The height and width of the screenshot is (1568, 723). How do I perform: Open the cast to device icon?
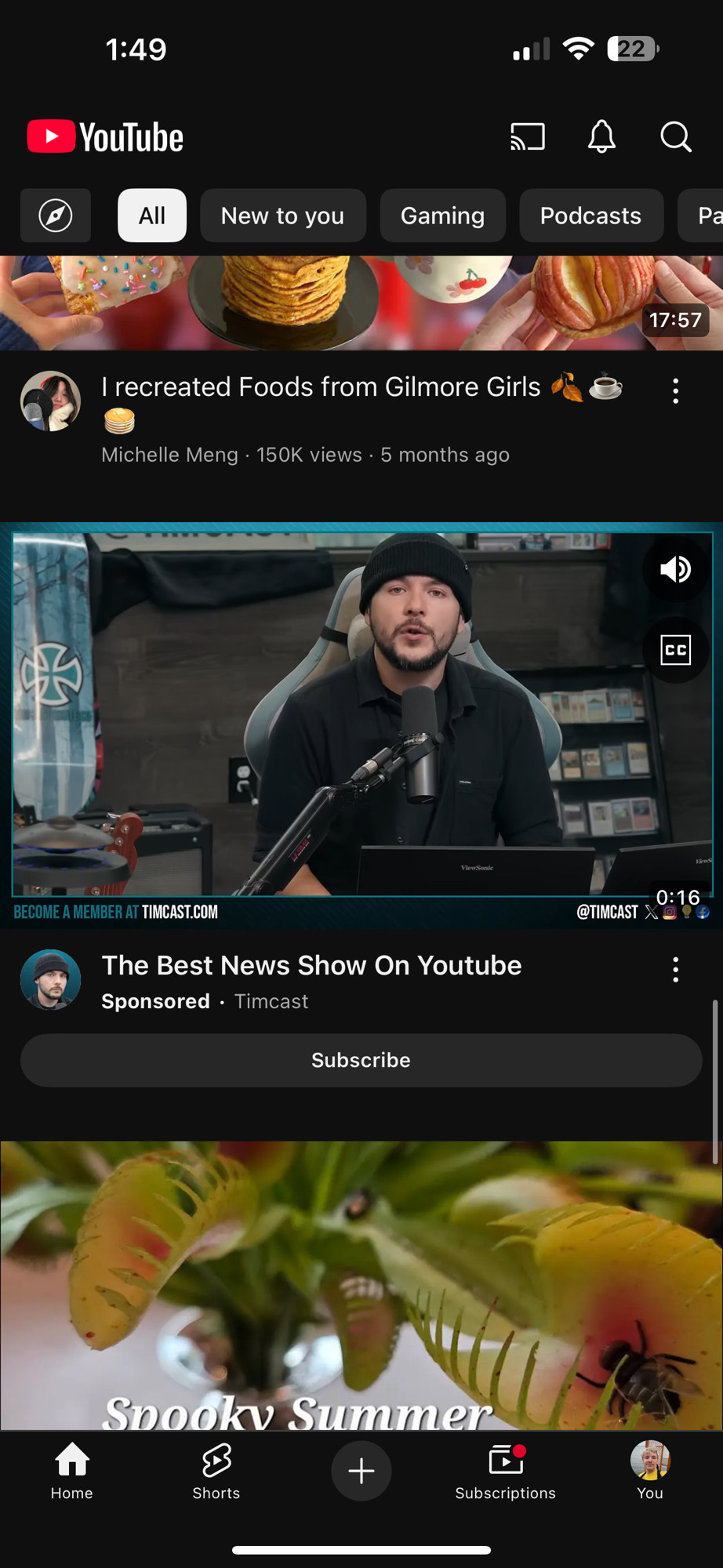point(528,137)
